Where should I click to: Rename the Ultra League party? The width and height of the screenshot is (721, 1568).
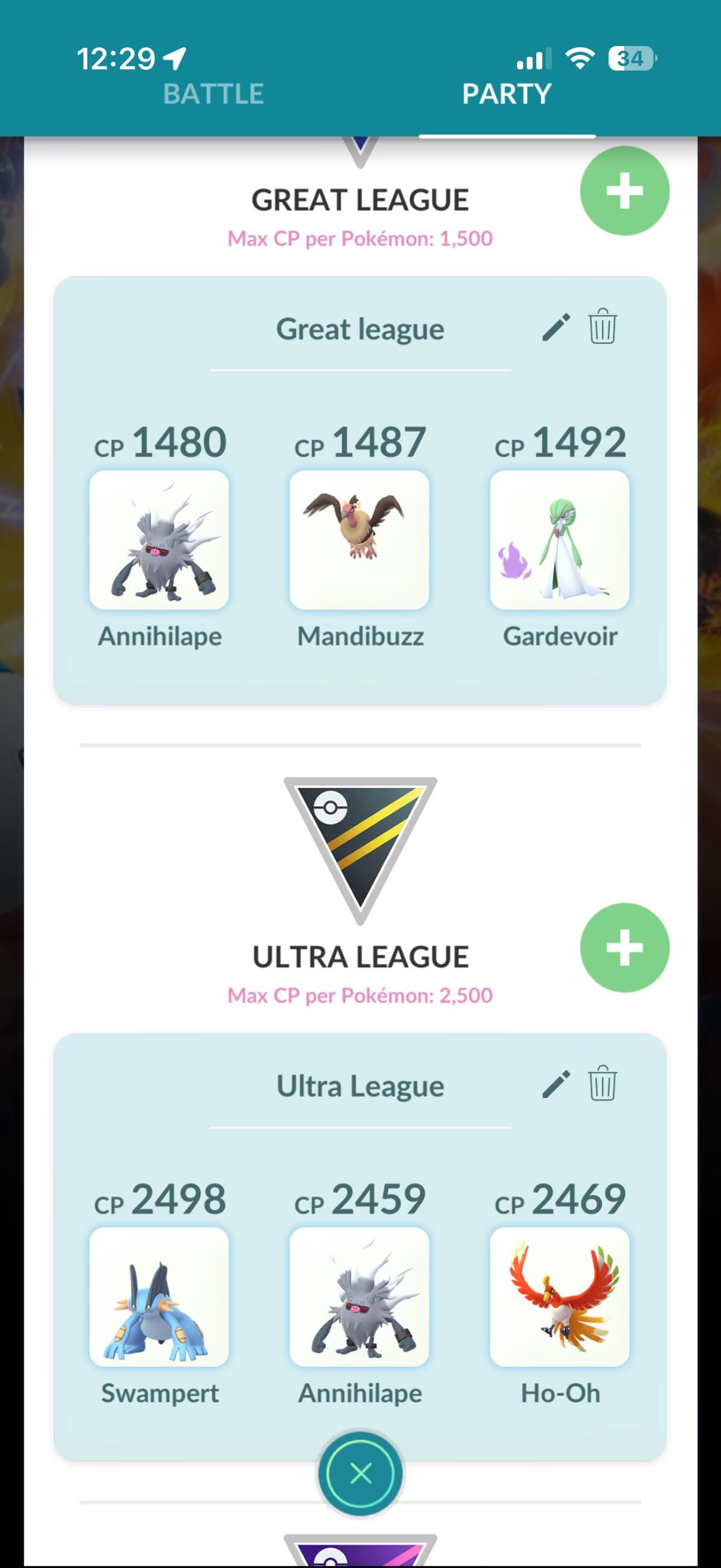(x=555, y=1084)
